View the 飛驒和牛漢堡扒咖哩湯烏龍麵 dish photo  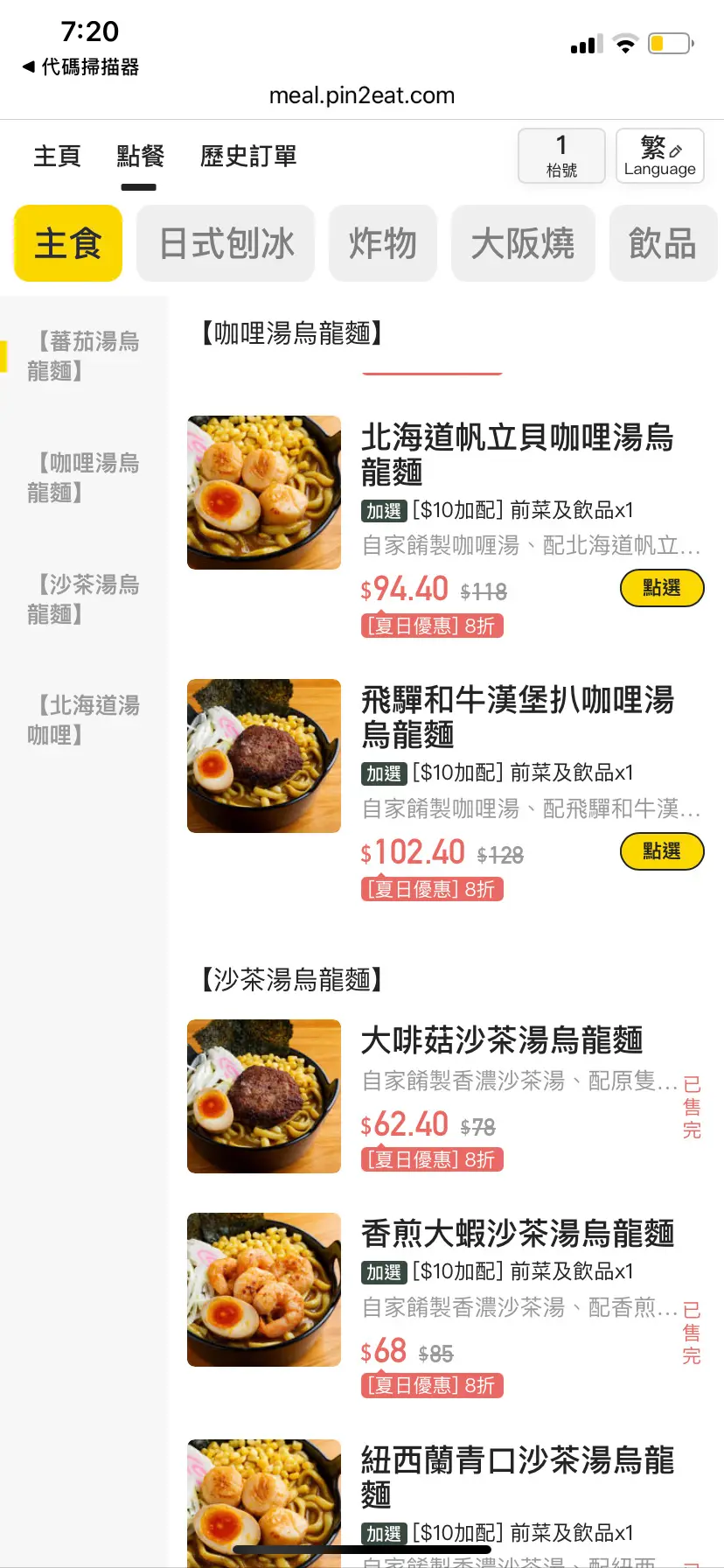pyautogui.click(x=264, y=756)
